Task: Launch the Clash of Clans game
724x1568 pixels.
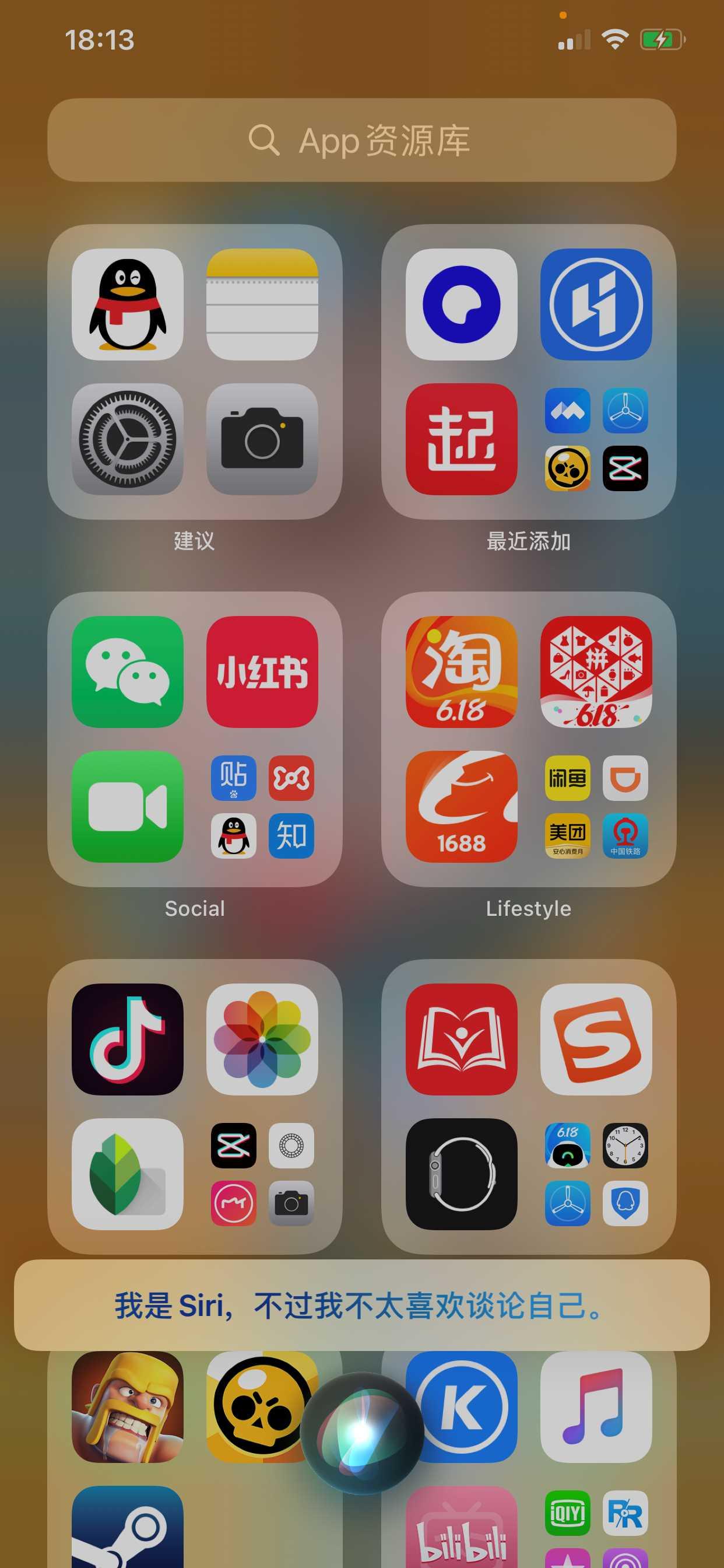Action: (x=127, y=1406)
